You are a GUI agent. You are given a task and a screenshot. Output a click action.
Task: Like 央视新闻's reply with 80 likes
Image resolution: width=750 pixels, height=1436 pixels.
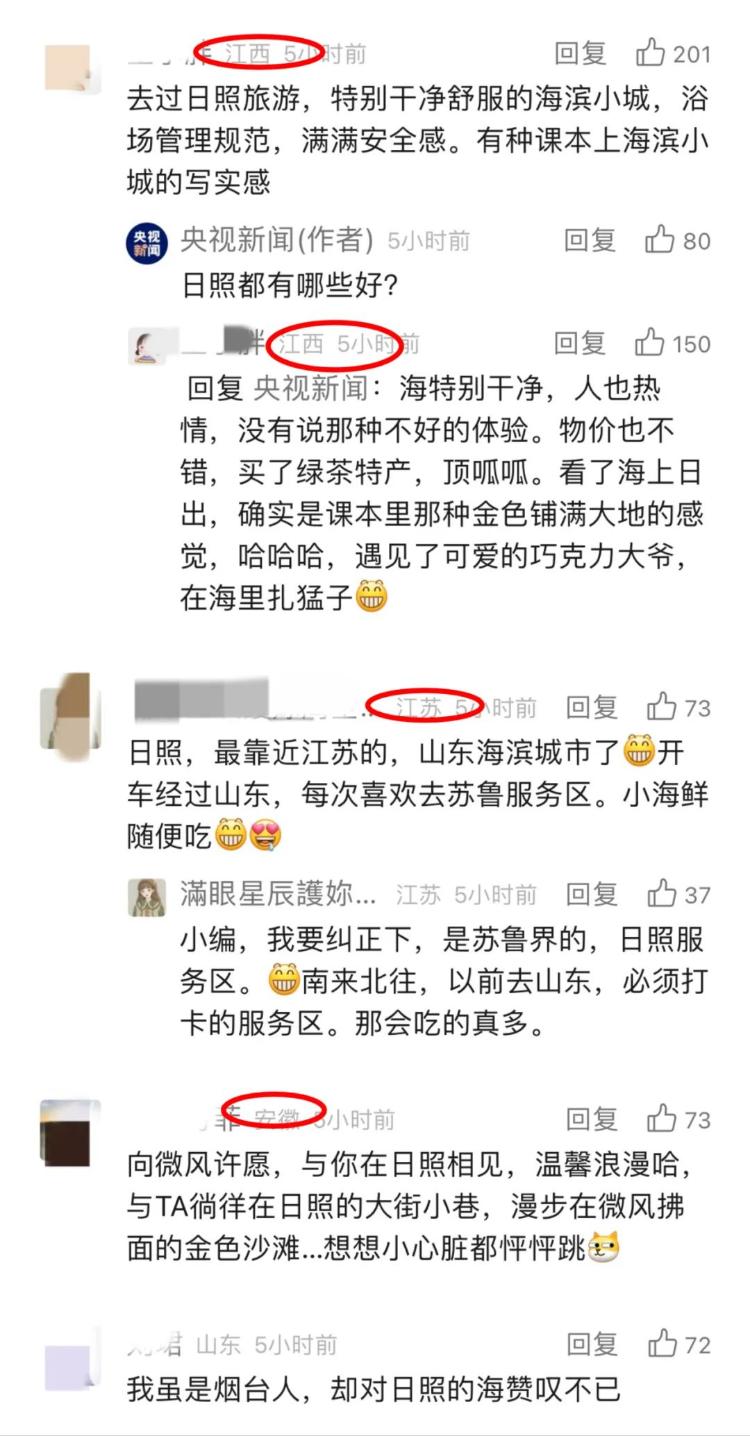click(660, 240)
